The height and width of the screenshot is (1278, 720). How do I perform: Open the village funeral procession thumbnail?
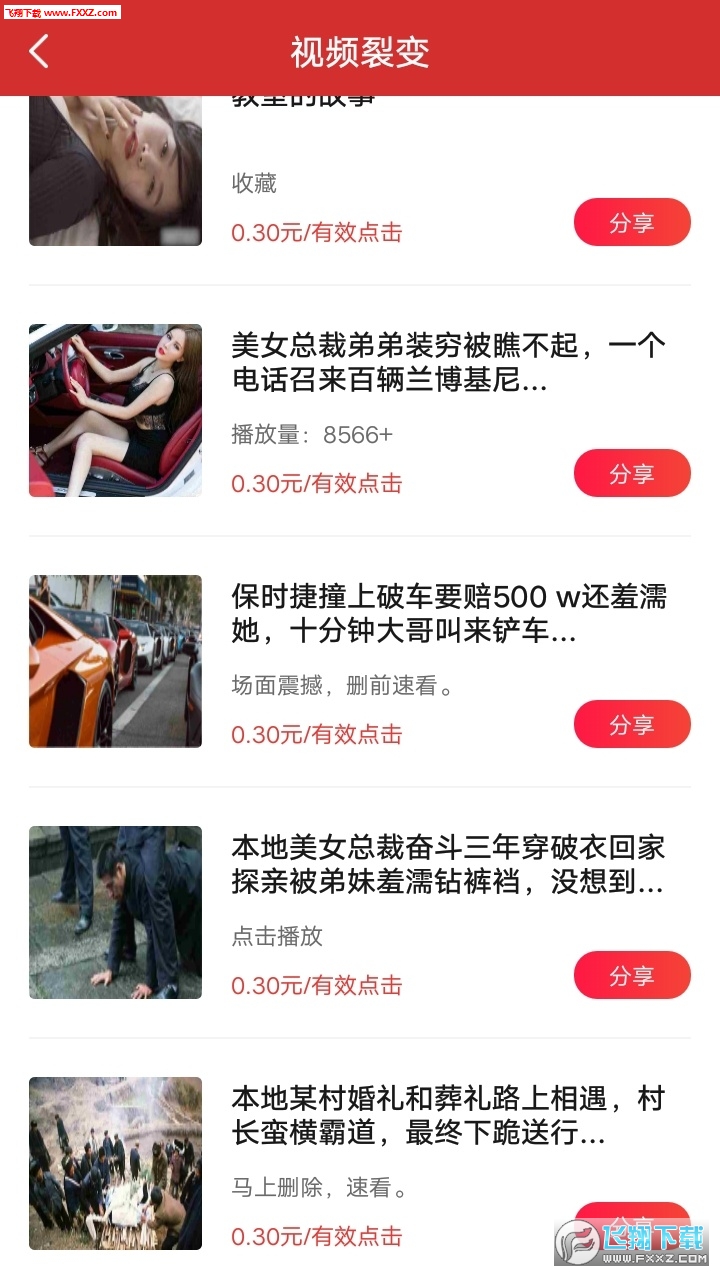click(x=115, y=1162)
